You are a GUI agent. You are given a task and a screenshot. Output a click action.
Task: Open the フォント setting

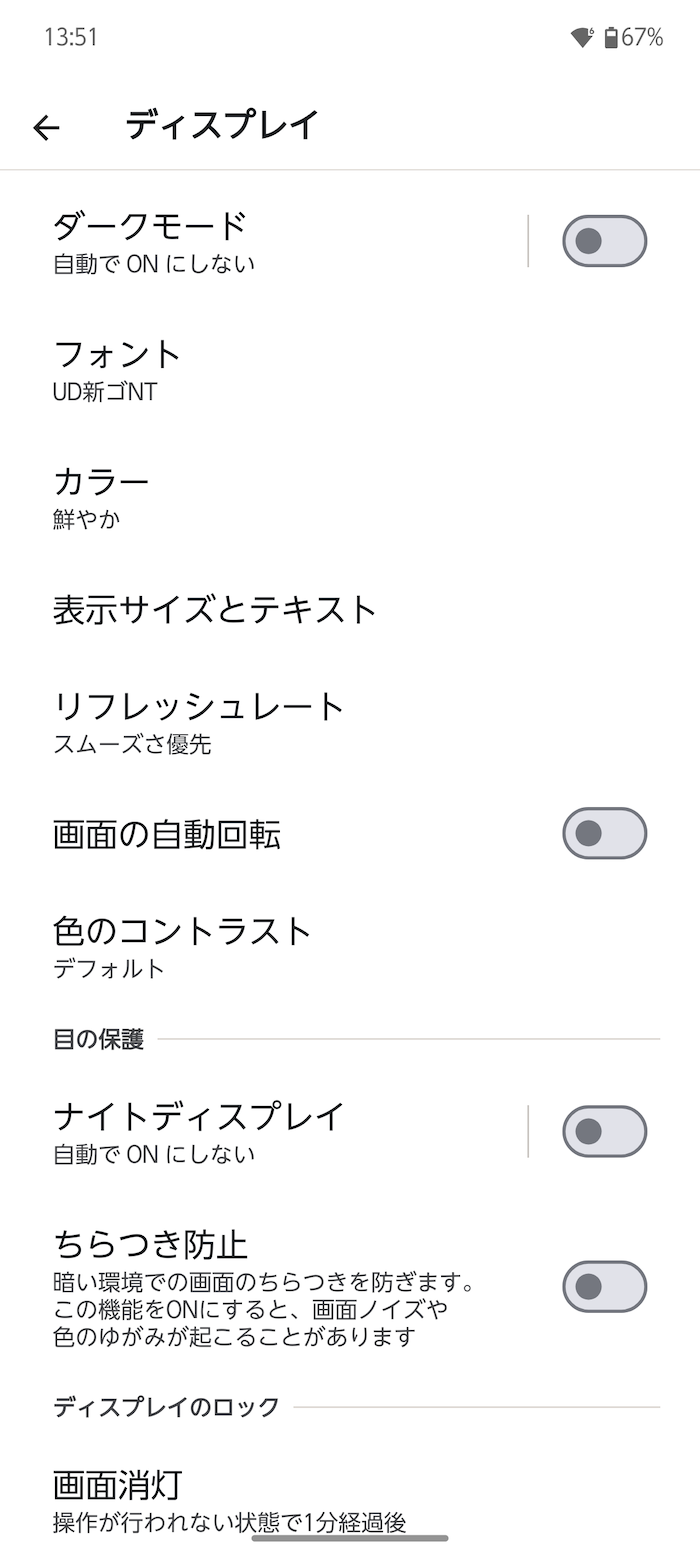[350, 369]
